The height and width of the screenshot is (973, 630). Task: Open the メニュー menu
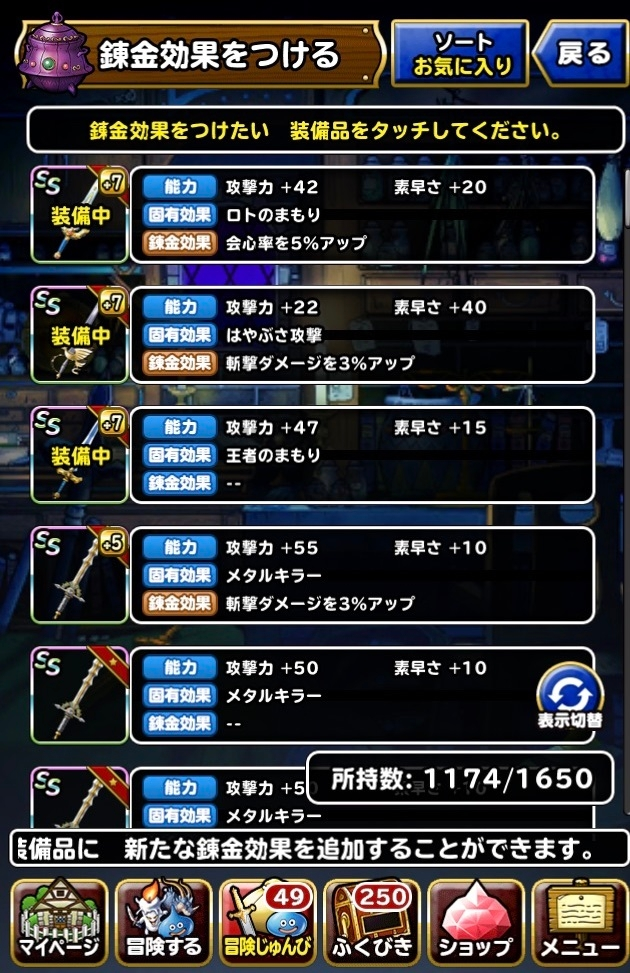[x=579, y=923]
